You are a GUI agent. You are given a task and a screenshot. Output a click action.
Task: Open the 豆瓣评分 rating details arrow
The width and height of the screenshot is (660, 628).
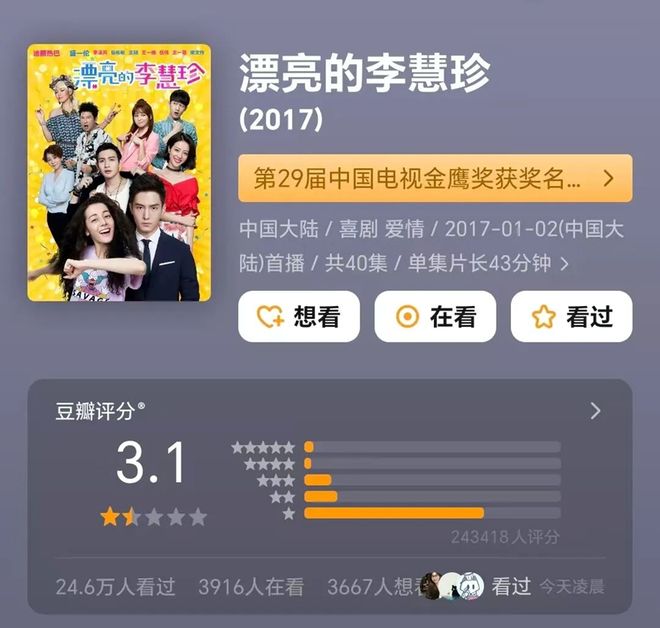pyautogui.click(x=596, y=411)
